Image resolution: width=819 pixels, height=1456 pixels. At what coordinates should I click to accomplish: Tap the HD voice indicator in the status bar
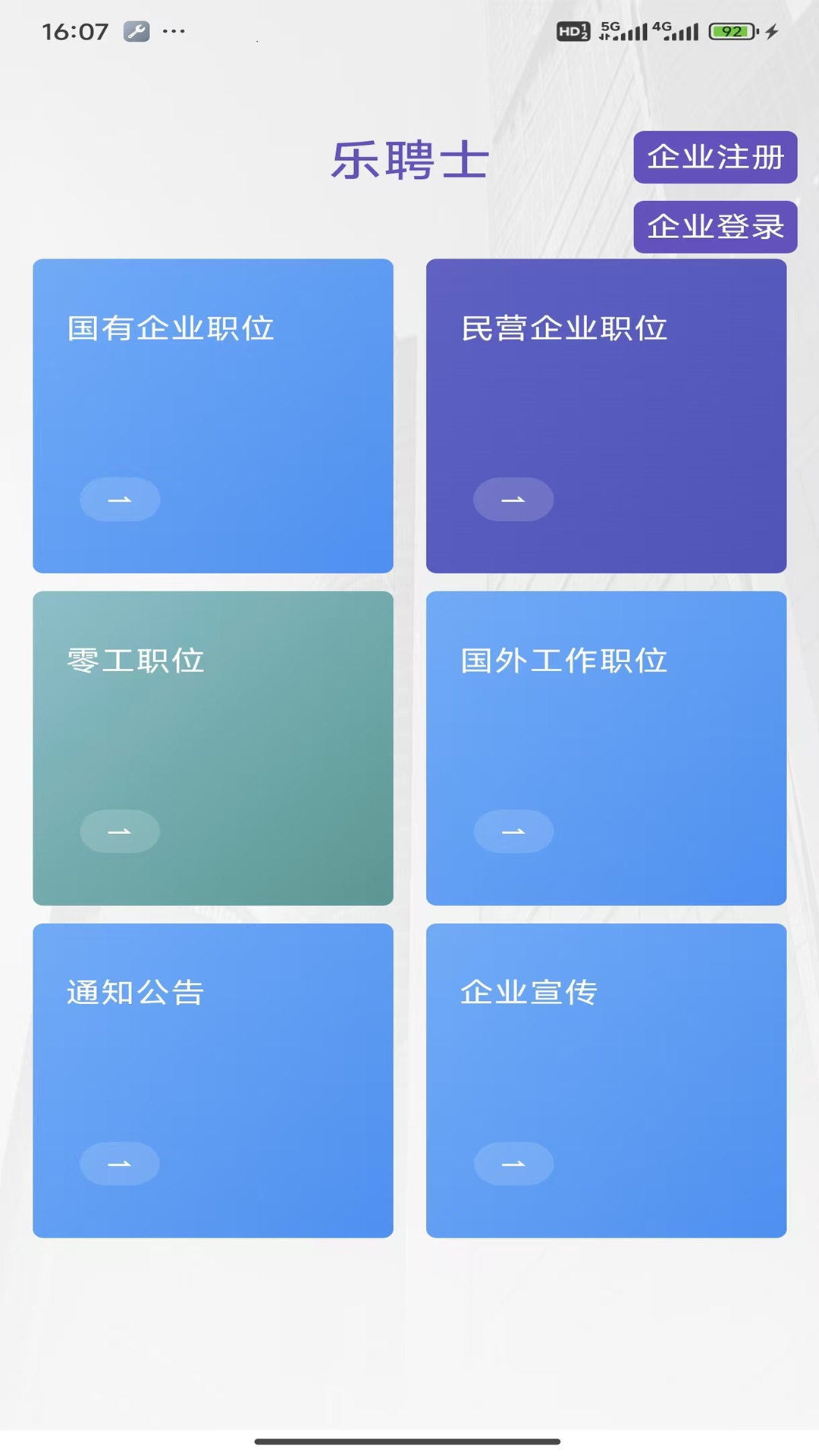(x=574, y=32)
